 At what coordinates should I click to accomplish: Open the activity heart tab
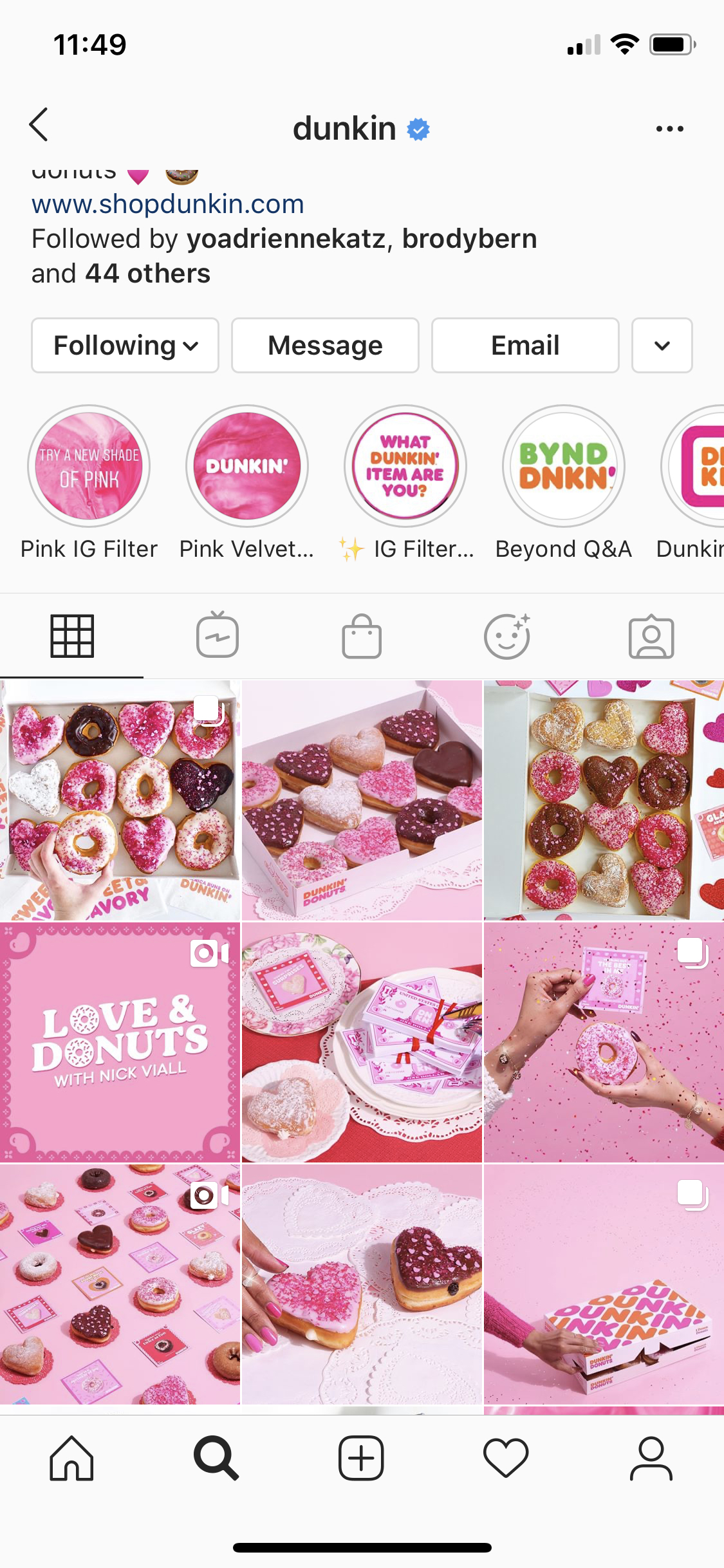point(506,1458)
